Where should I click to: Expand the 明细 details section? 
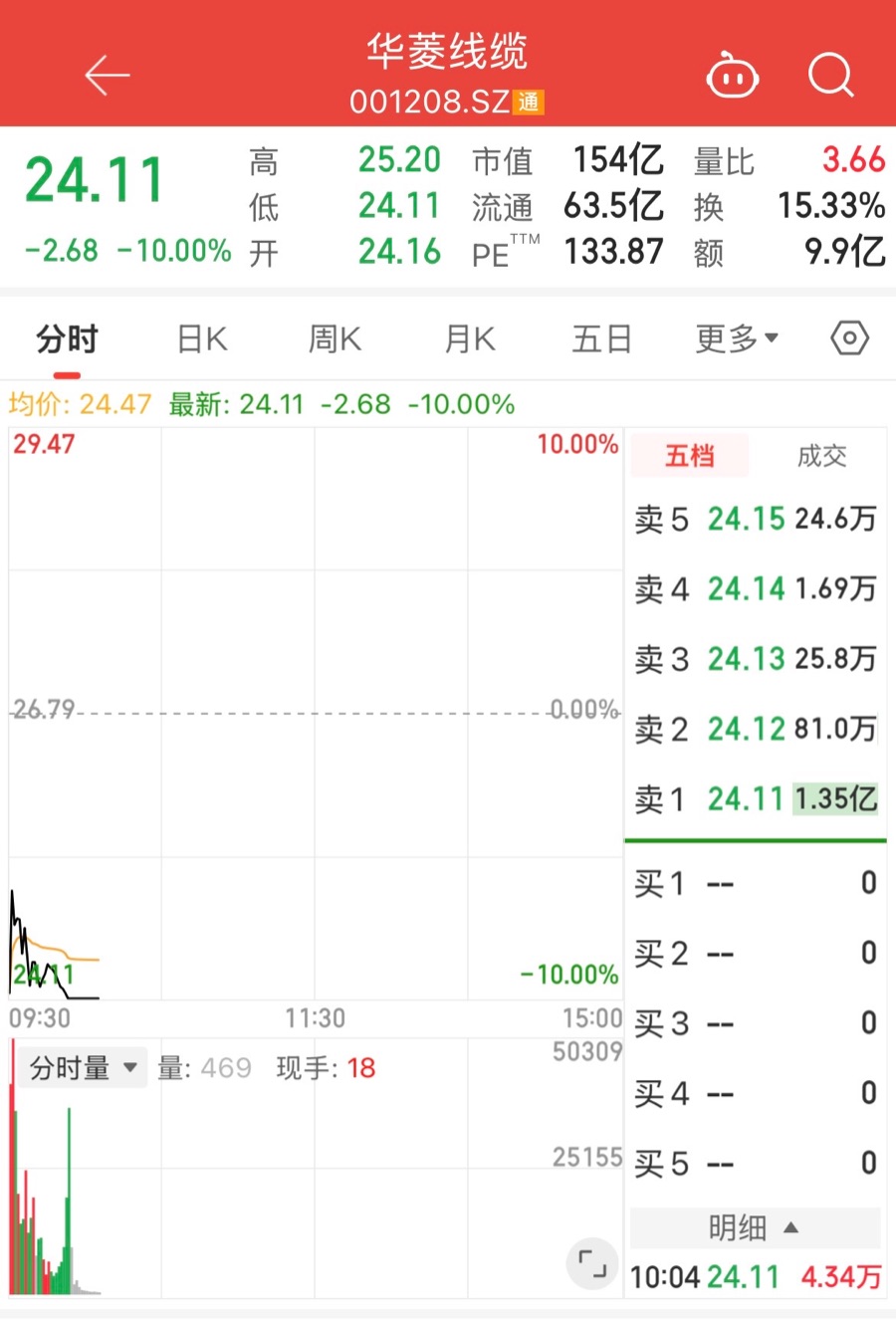[755, 1228]
